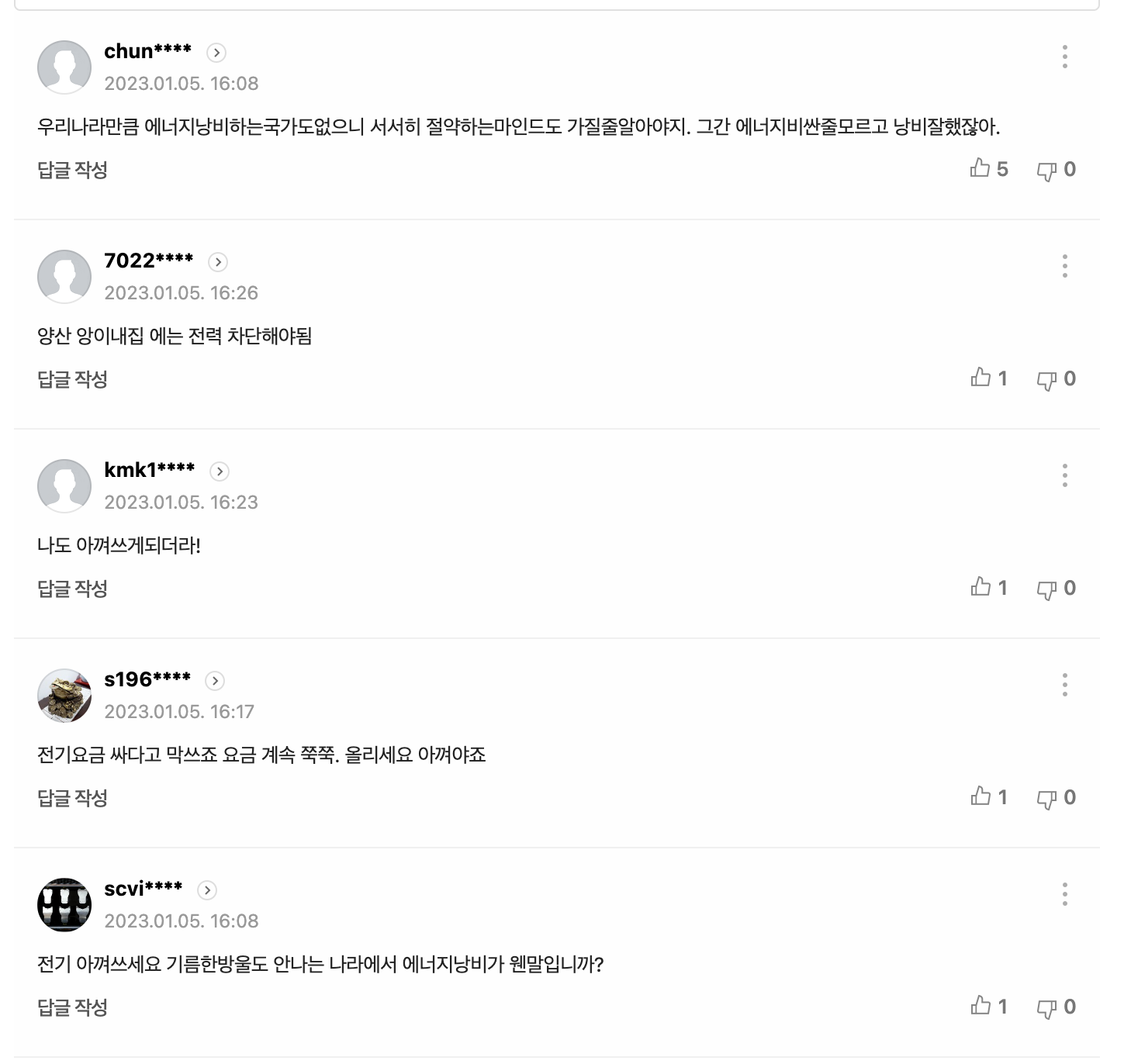Write a reply to chun**** comment

tap(72, 170)
